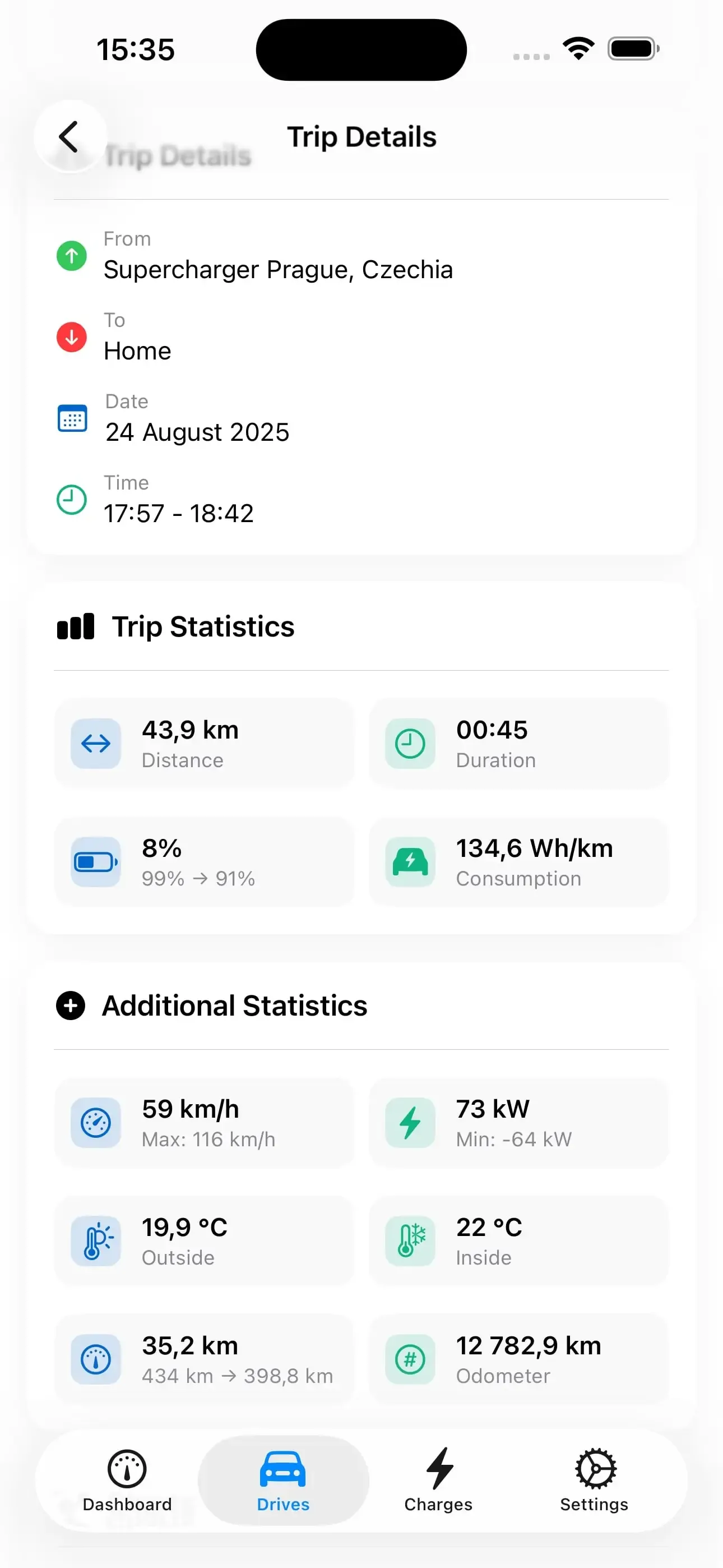Click the outside temperature thermometer icon
The width and height of the screenshot is (723, 1568).
tap(95, 1242)
